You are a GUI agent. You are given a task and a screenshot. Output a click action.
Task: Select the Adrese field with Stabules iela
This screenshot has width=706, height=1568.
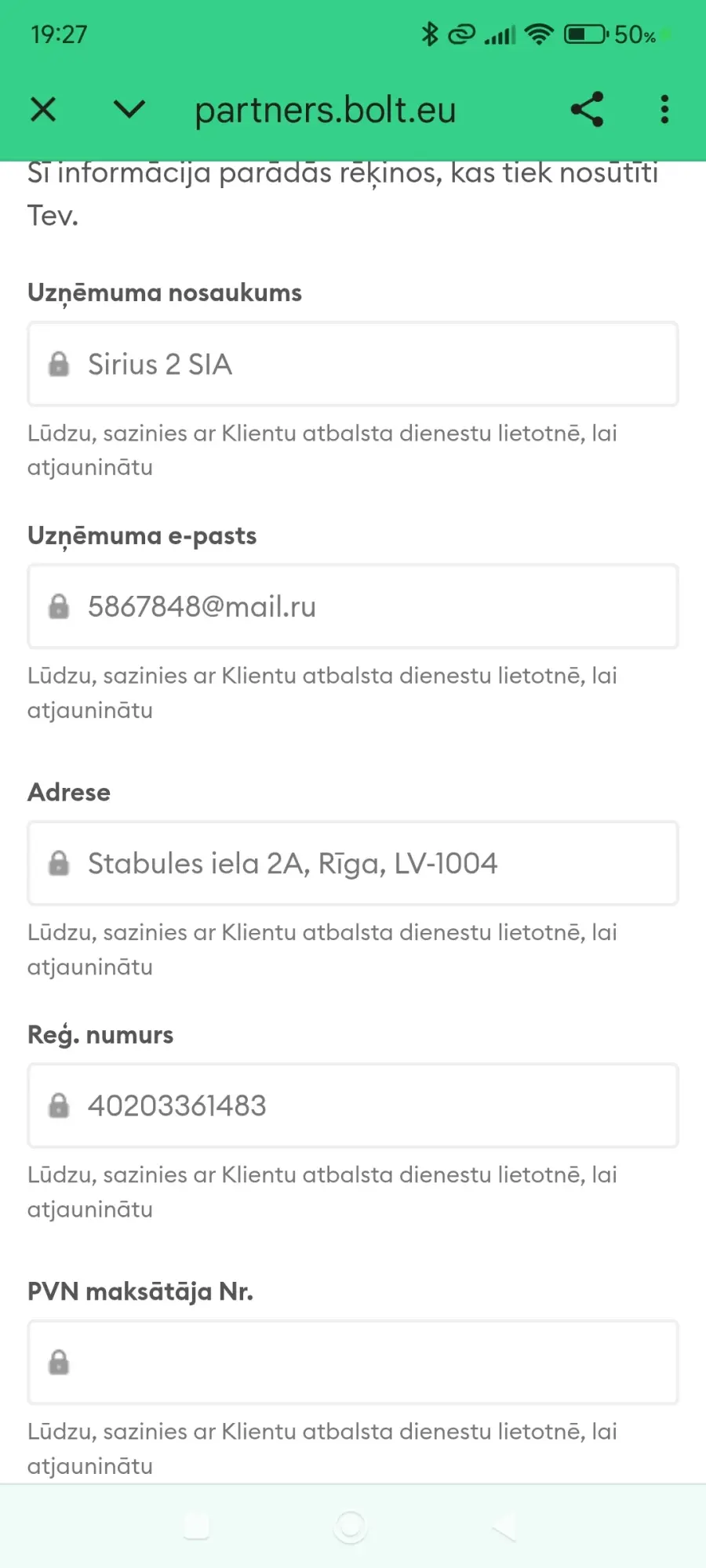click(353, 863)
